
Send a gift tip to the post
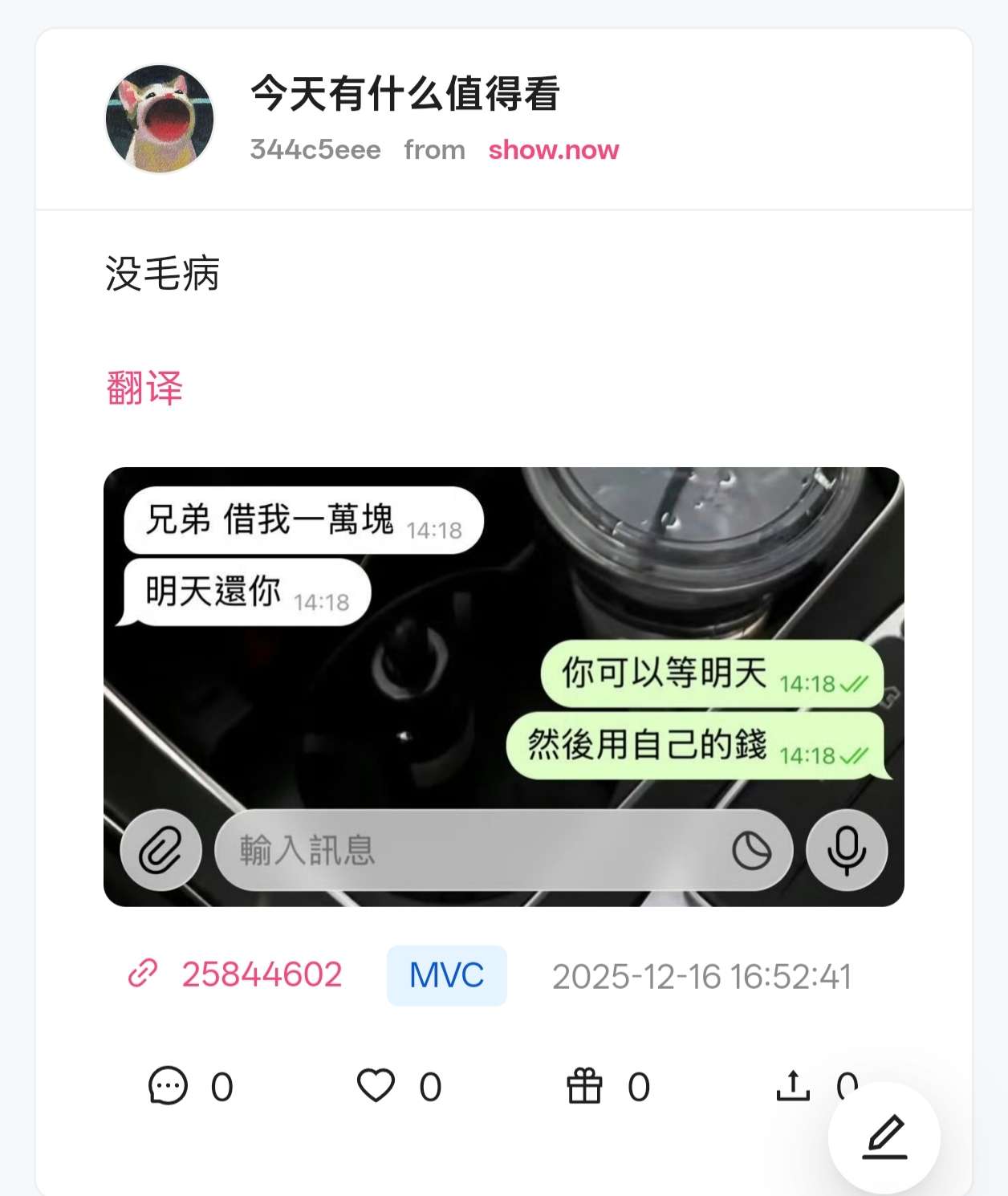[x=584, y=1086]
